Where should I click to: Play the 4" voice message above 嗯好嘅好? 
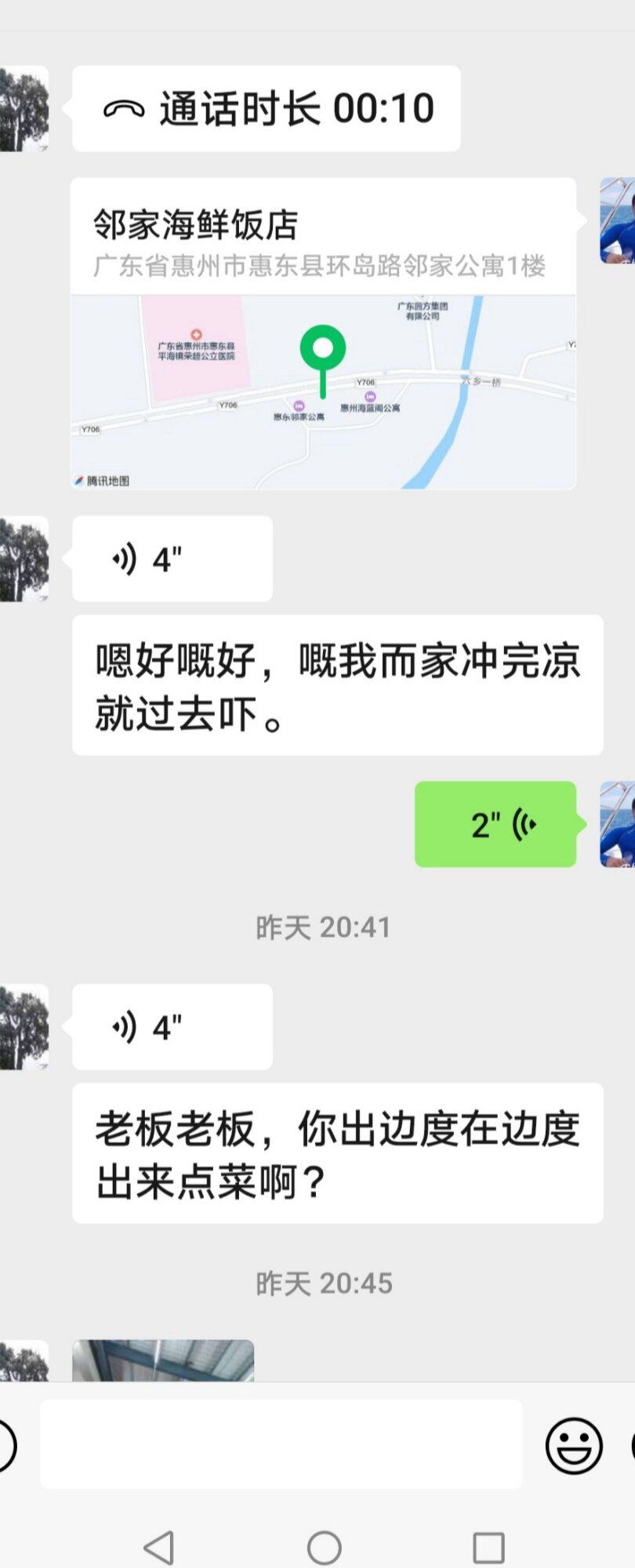[172, 559]
